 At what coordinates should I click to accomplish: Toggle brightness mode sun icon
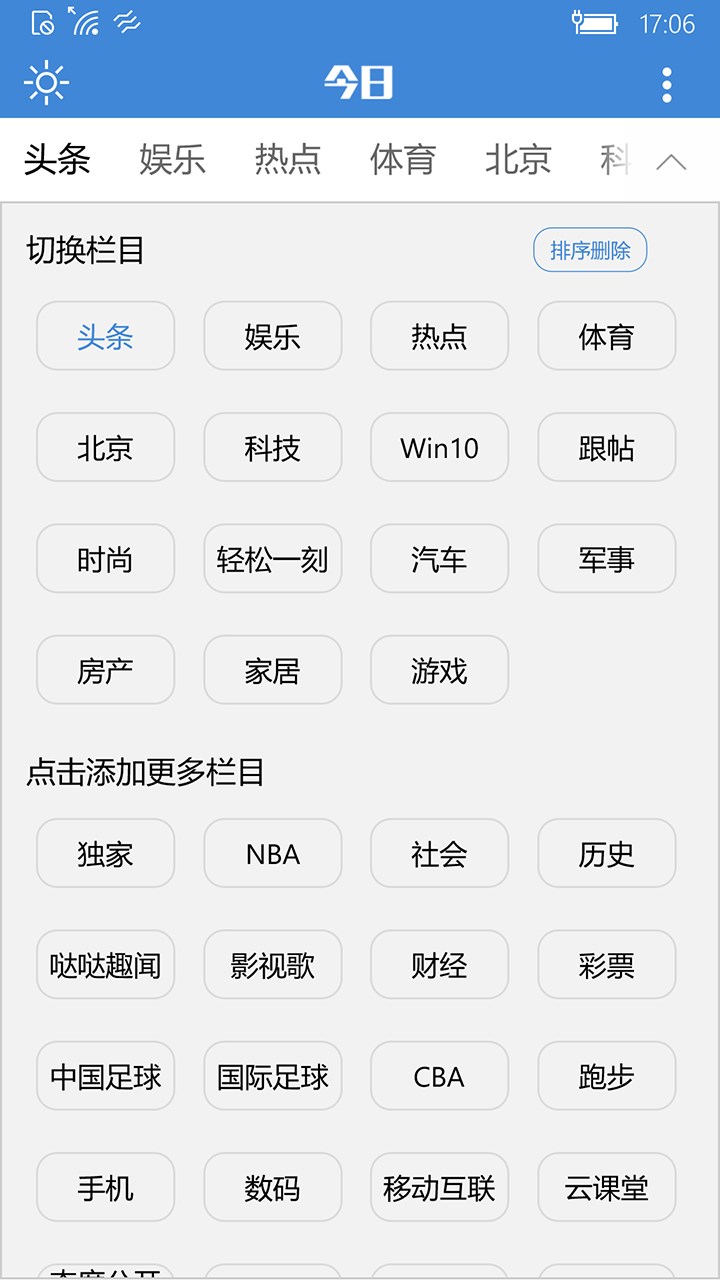(x=47, y=83)
